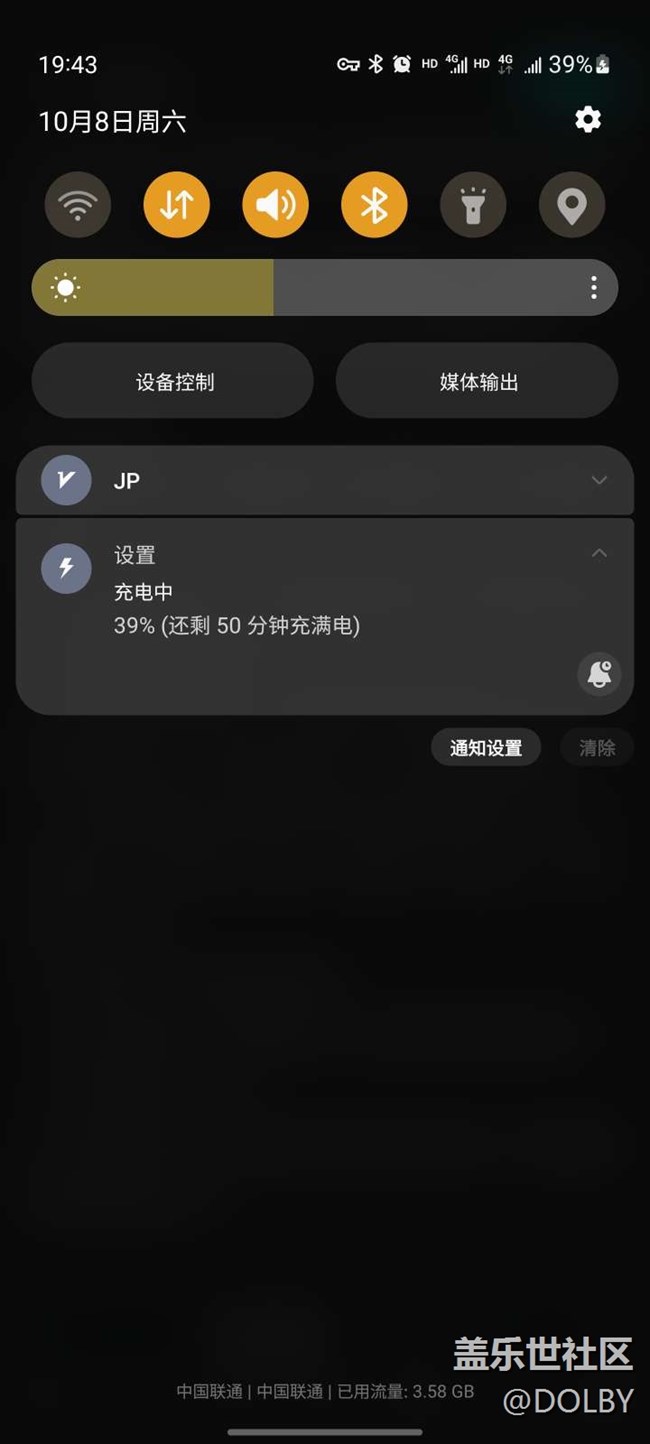Viewport: 650px width, 1444px height.
Task: Open settings via the gear icon
Action: pos(588,120)
